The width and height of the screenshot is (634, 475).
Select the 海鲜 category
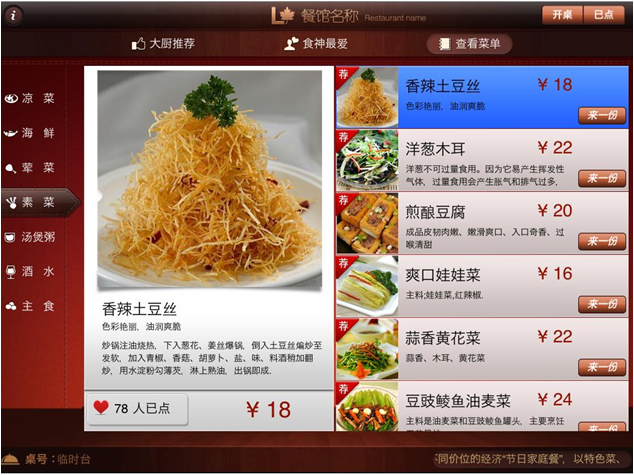point(33,132)
